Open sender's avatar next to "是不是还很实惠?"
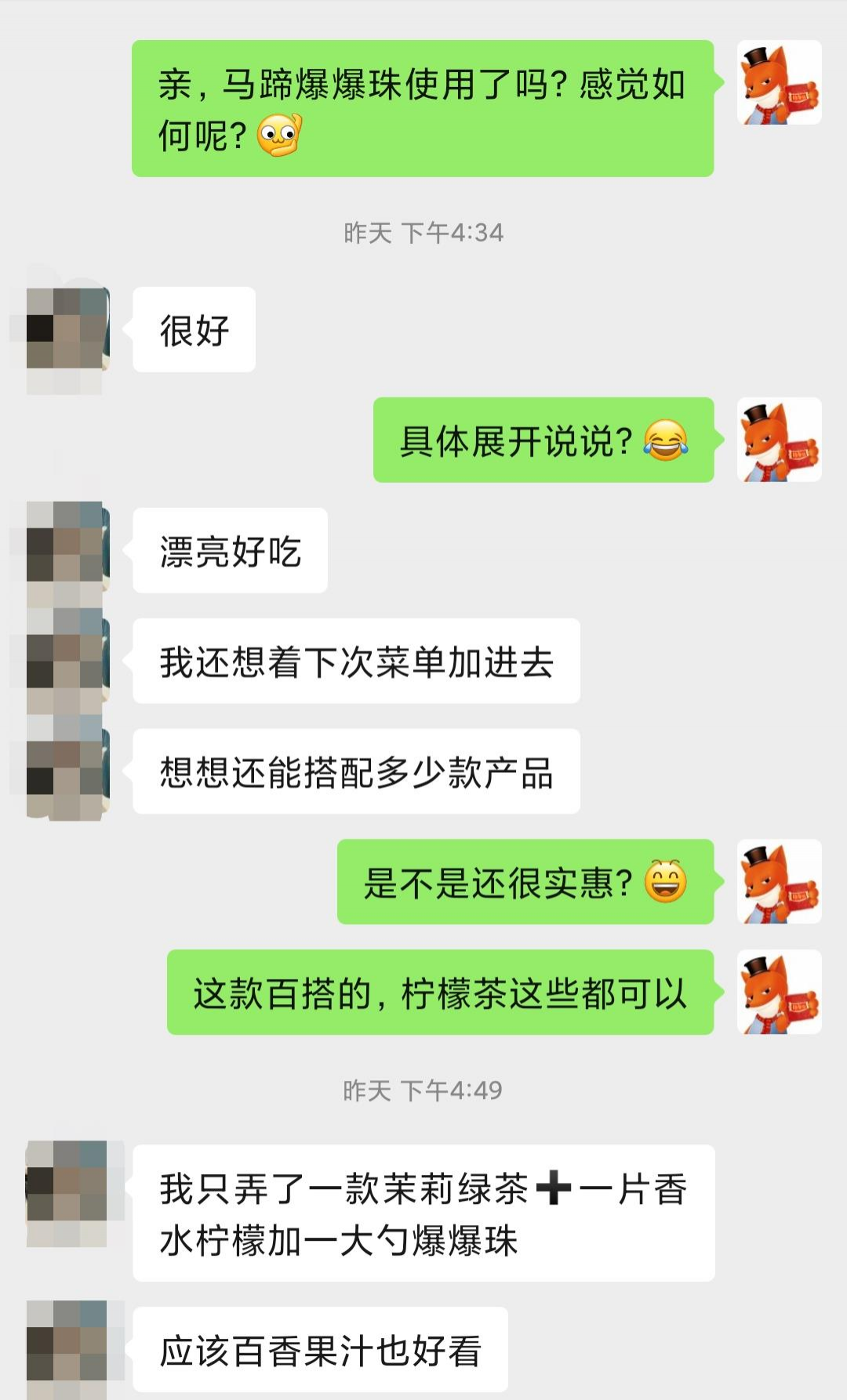 [x=779, y=882]
